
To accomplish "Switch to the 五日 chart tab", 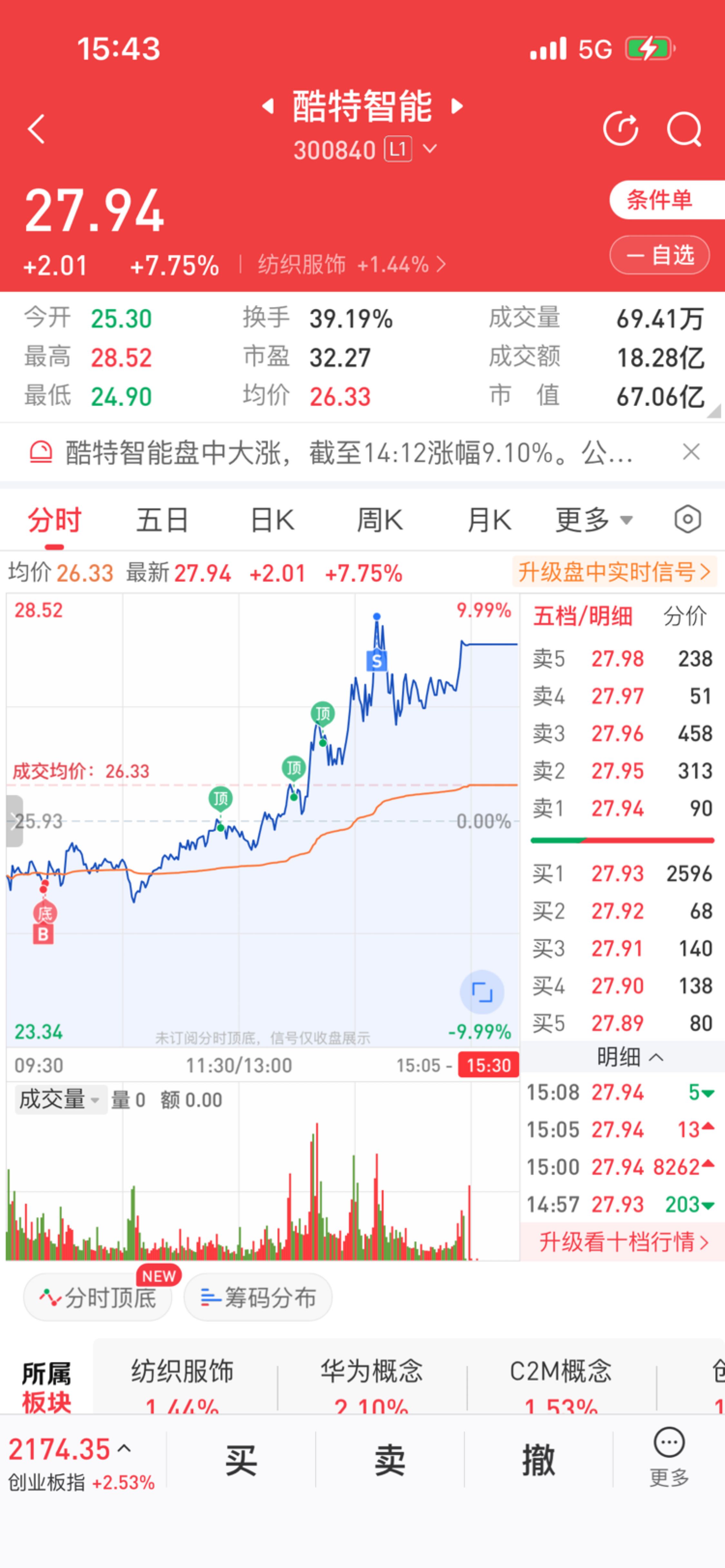I will point(162,520).
